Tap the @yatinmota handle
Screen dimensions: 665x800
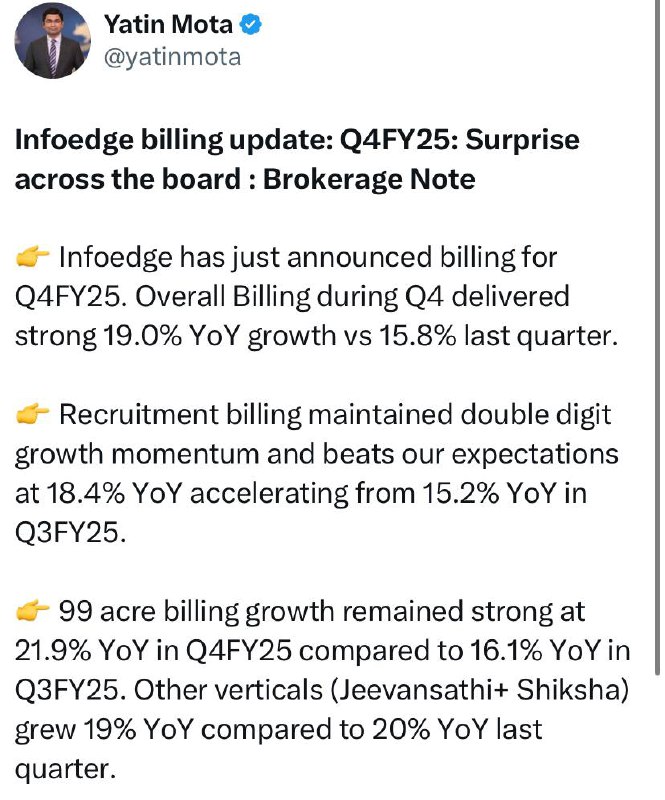coord(172,57)
